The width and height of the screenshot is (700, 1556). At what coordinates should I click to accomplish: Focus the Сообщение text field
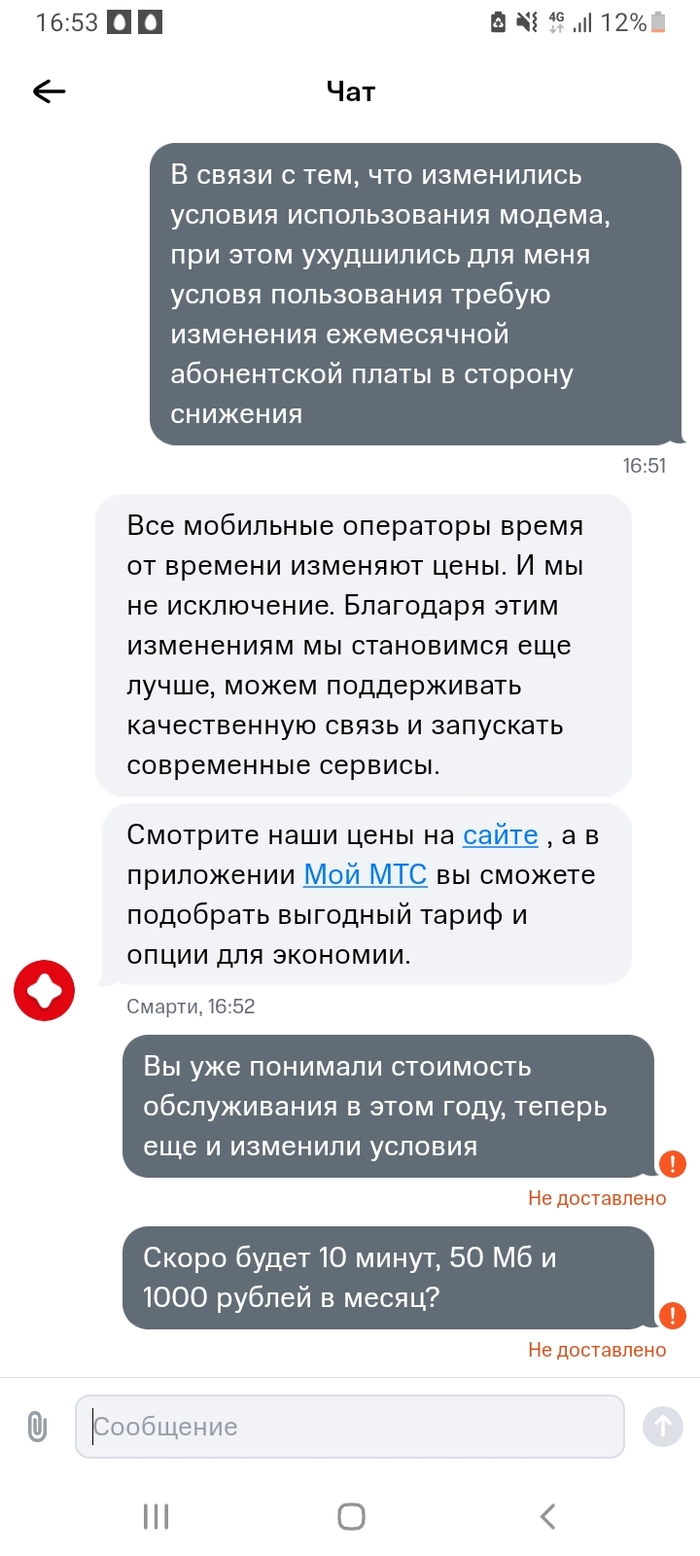pos(350,1426)
